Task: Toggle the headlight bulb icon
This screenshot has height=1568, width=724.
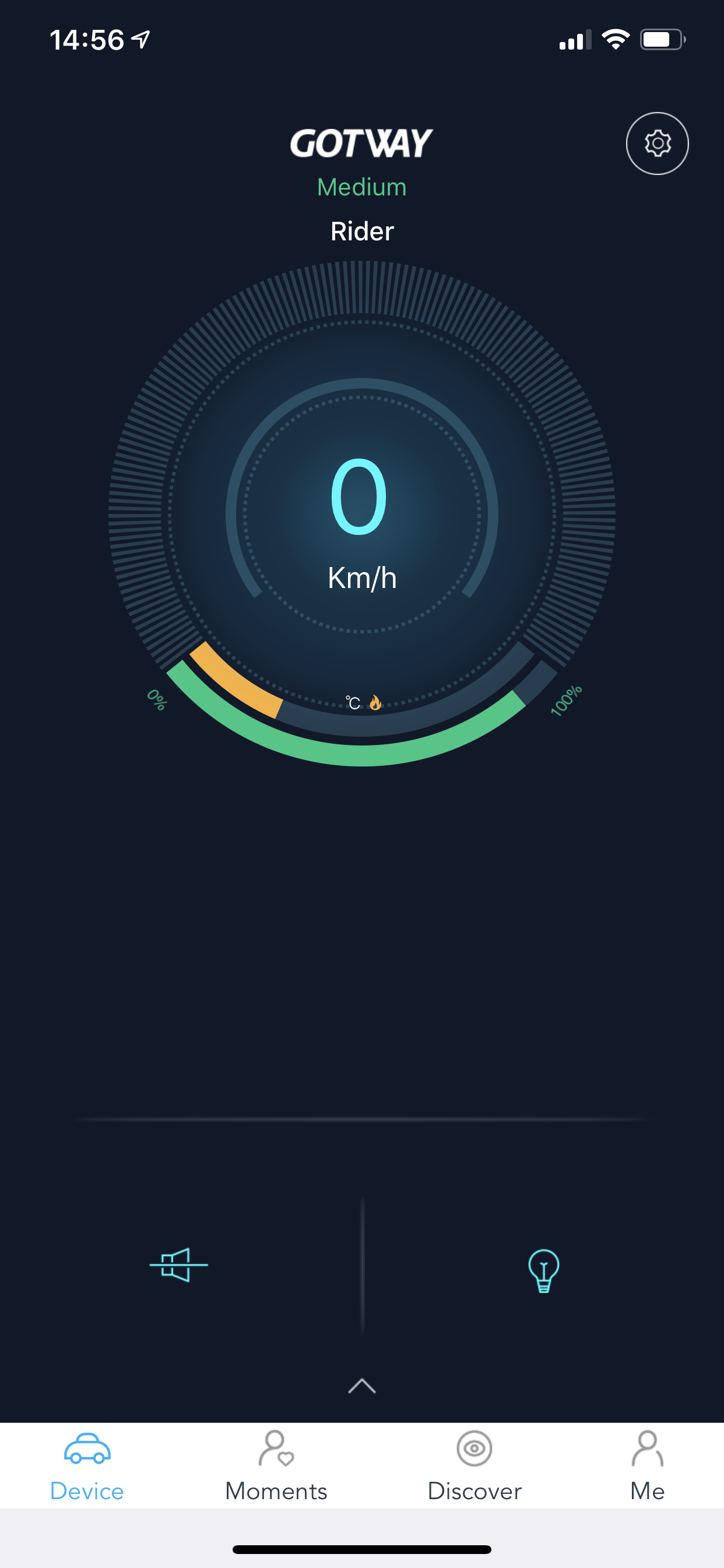Action: click(544, 1270)
